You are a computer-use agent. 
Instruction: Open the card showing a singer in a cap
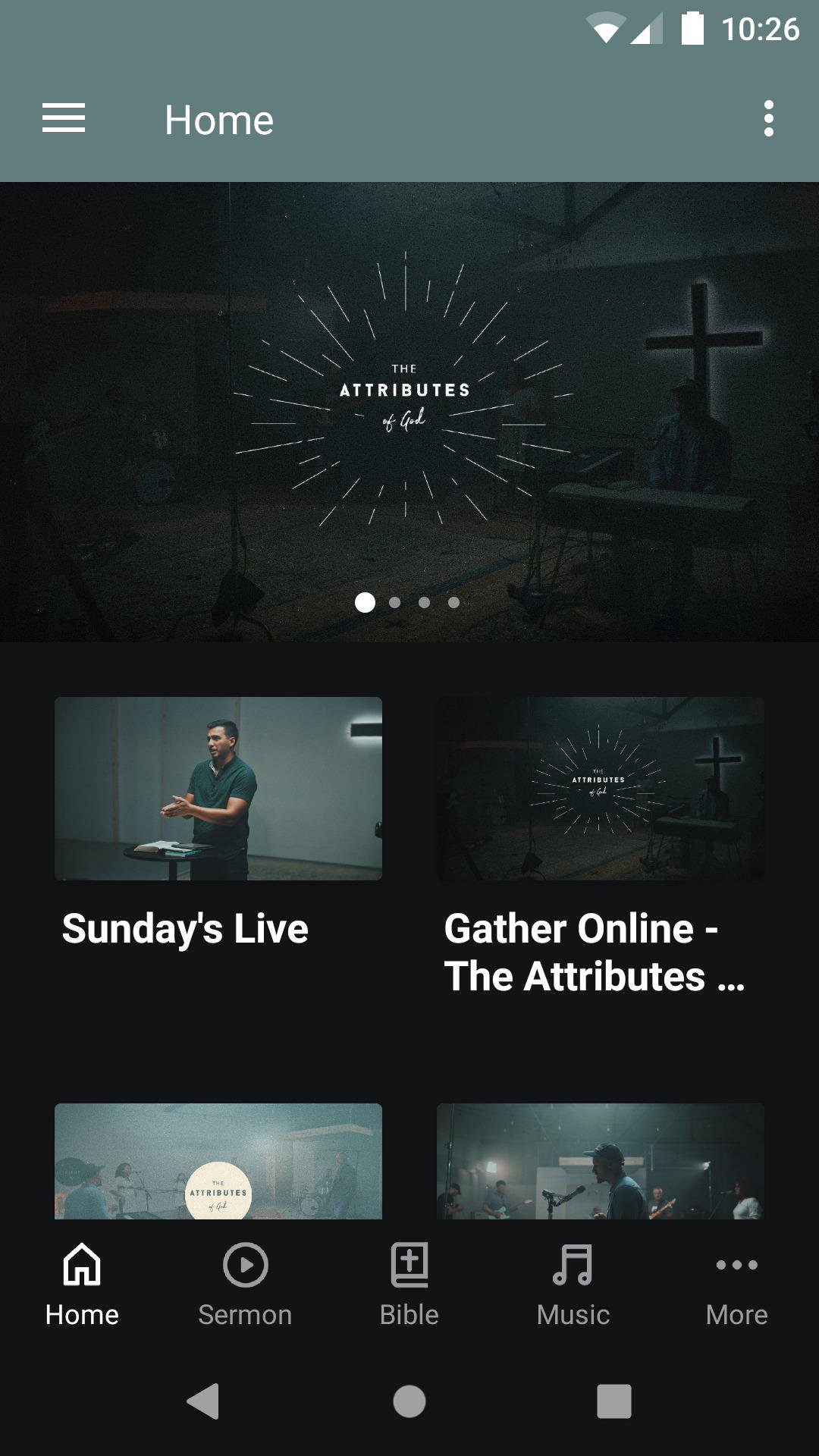pos(600,1162)
